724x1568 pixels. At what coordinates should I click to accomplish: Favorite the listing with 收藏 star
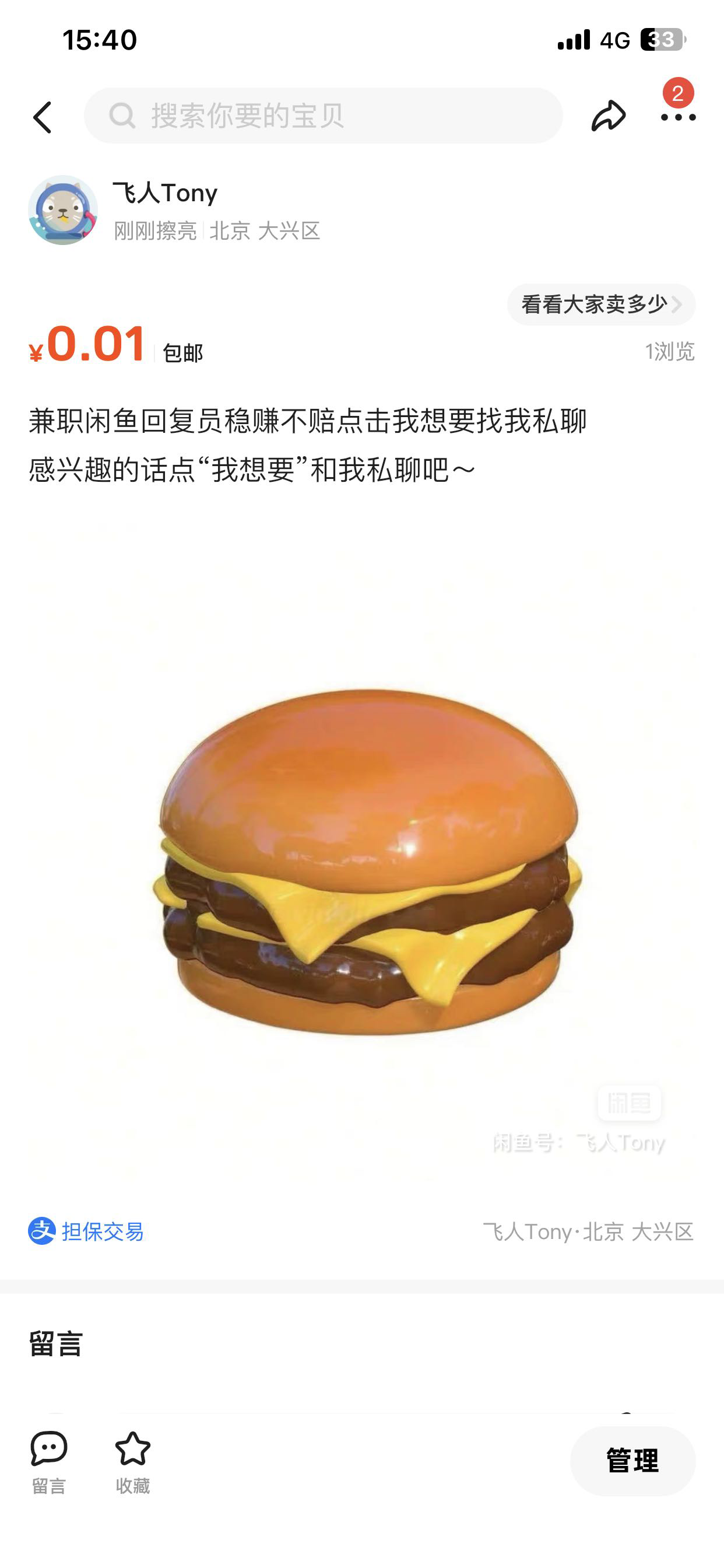pos(133,1461)
